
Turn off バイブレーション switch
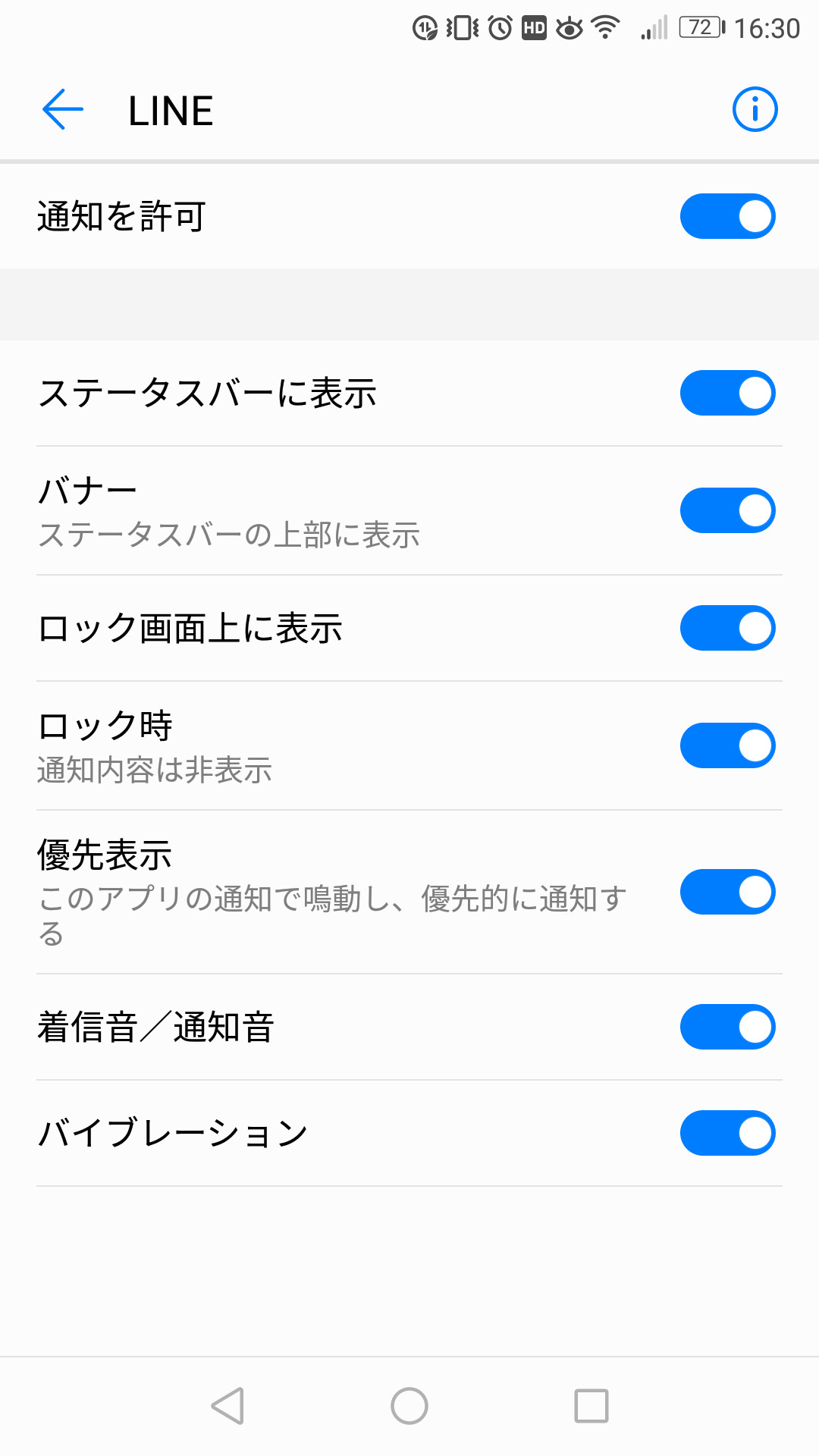pos(727,1133)
